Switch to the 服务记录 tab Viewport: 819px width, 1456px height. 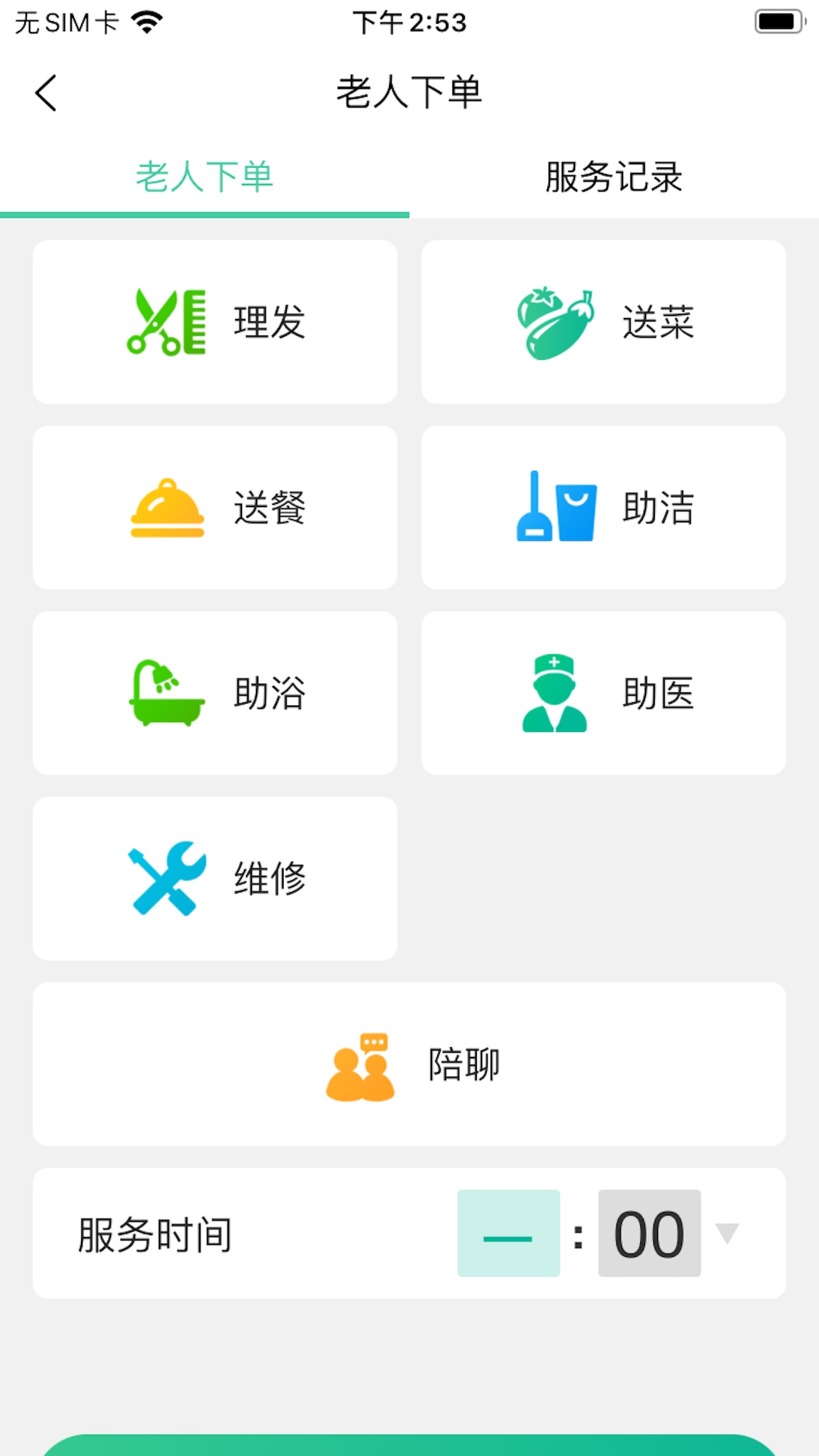point(613,177)
